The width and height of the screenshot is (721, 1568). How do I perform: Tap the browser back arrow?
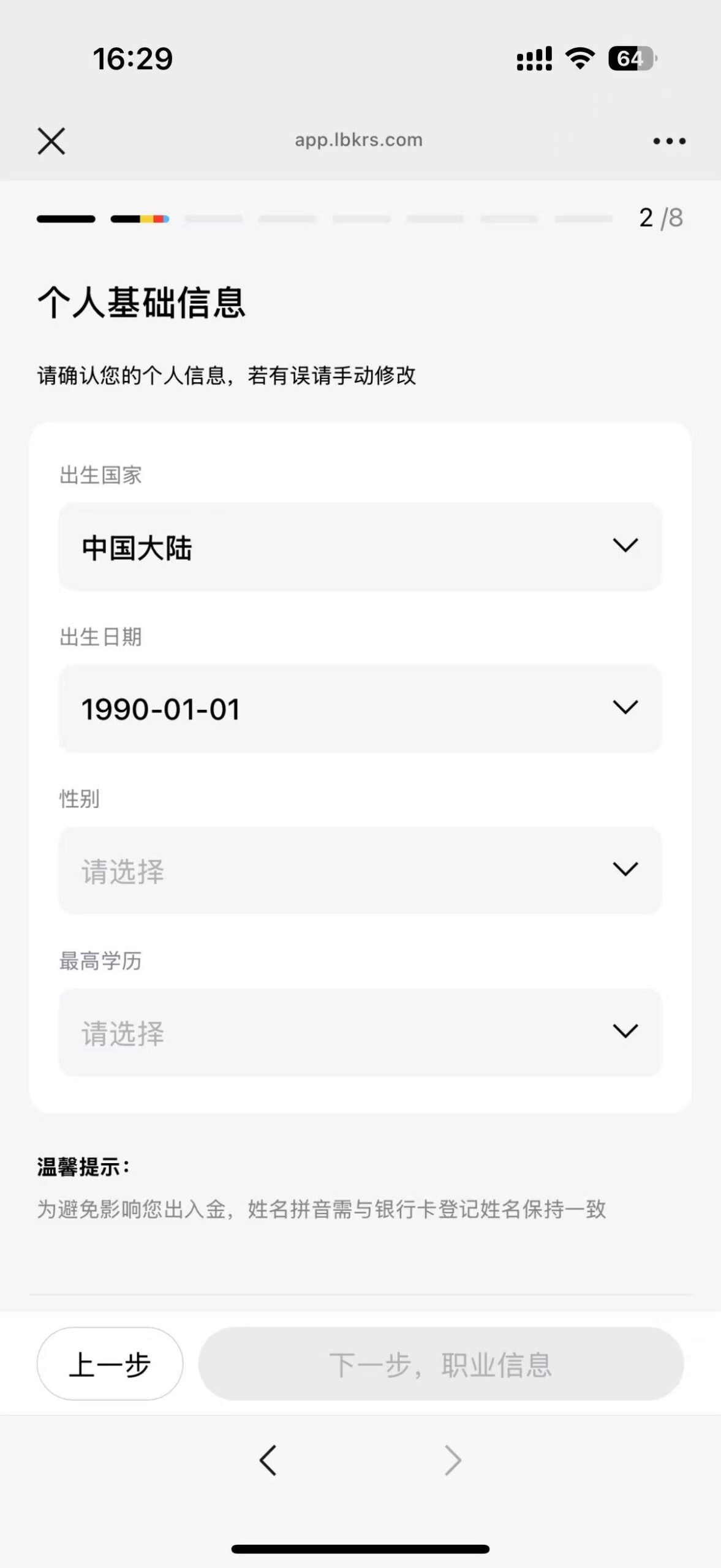pos(268,1461)
